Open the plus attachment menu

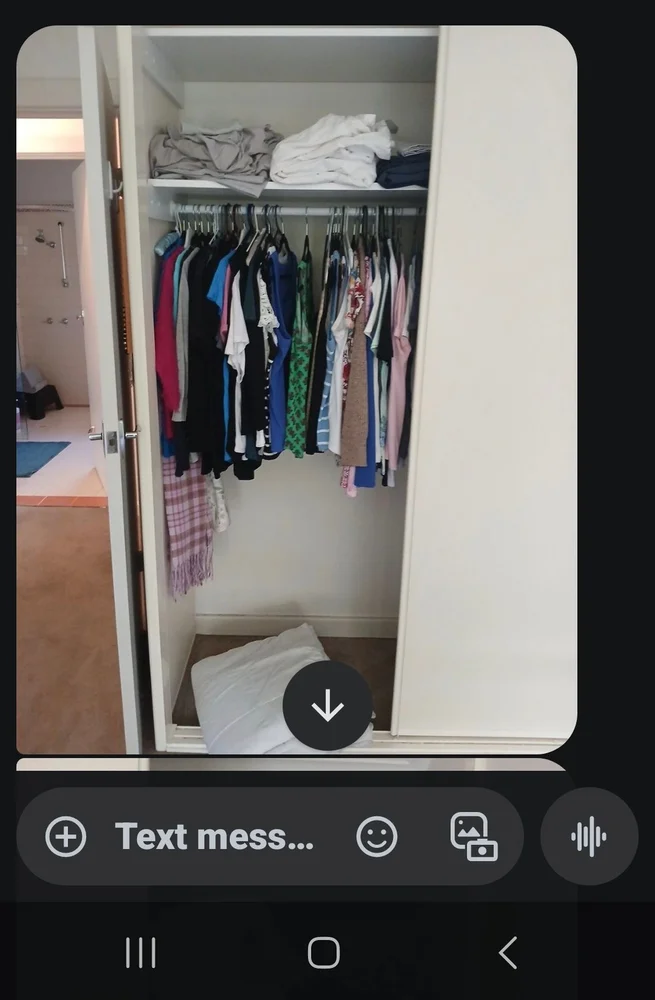click(x=66, y=836)
